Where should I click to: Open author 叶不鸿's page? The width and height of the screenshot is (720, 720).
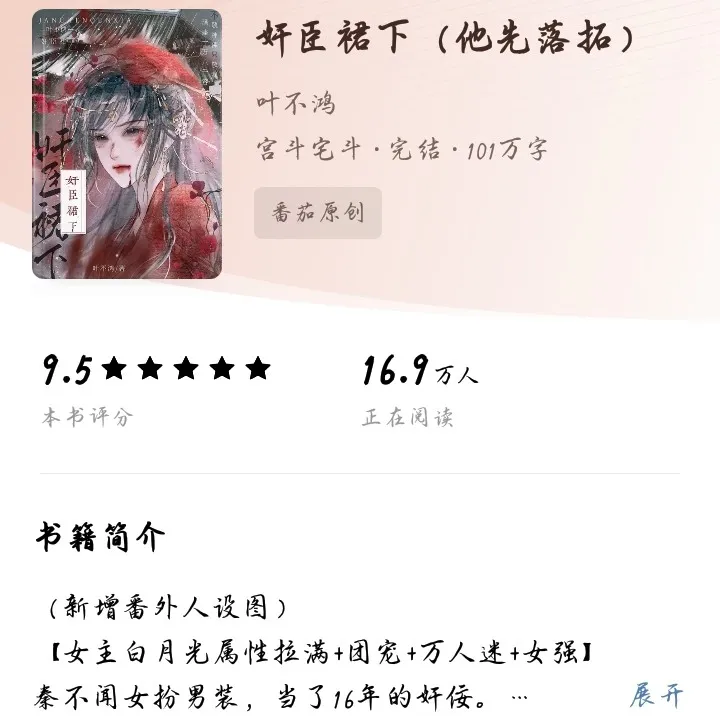click(x=296, y=103)
